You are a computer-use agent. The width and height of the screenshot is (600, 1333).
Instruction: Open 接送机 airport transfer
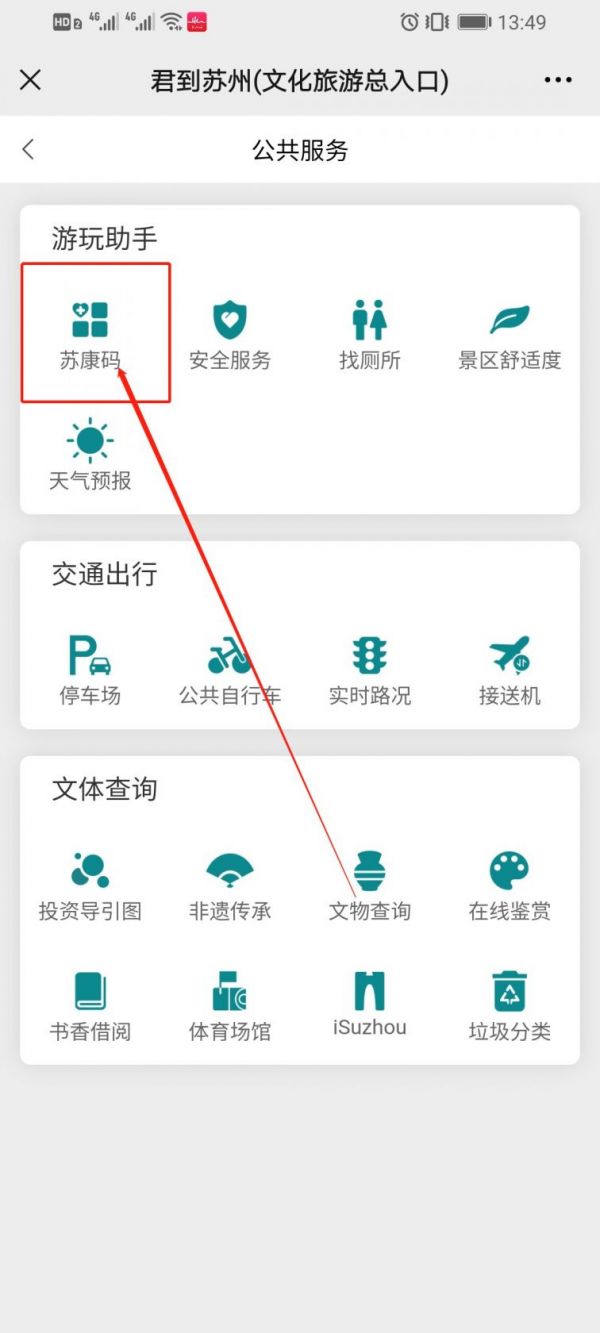click(x=510, y=670)
